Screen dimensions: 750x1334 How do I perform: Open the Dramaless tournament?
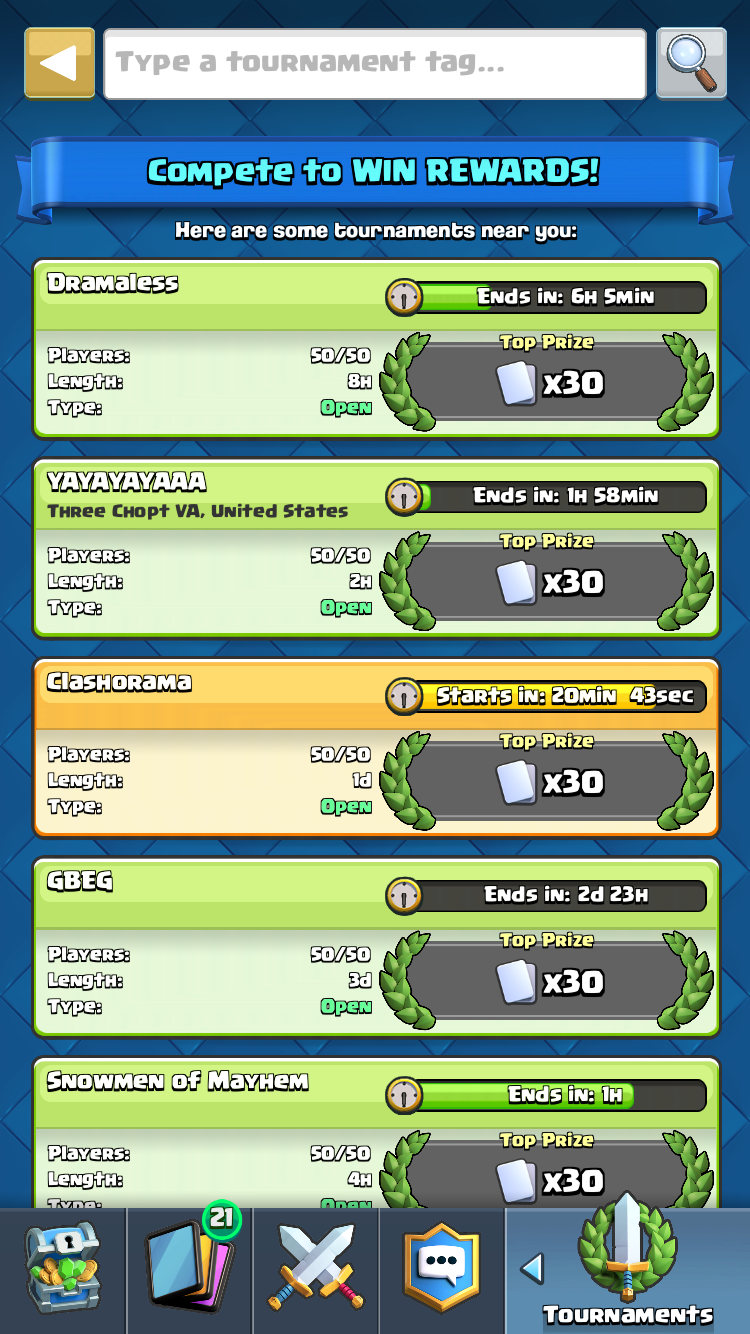(376, 349)
